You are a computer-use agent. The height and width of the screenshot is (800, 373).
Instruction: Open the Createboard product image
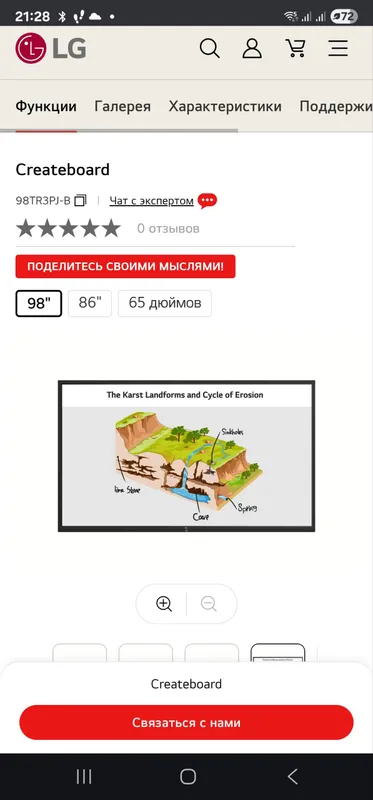point(186,456)
